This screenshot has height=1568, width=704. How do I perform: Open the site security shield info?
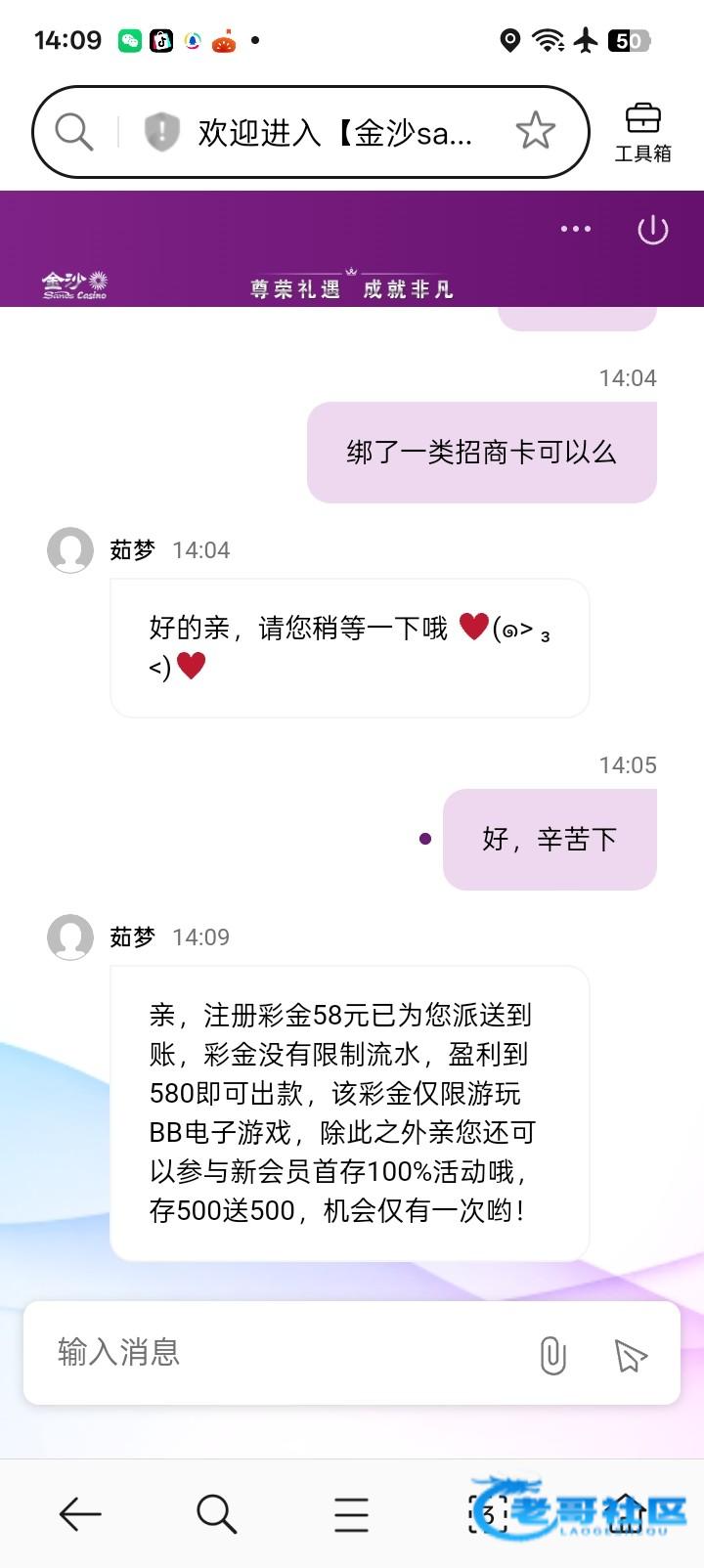click(161, 131)
